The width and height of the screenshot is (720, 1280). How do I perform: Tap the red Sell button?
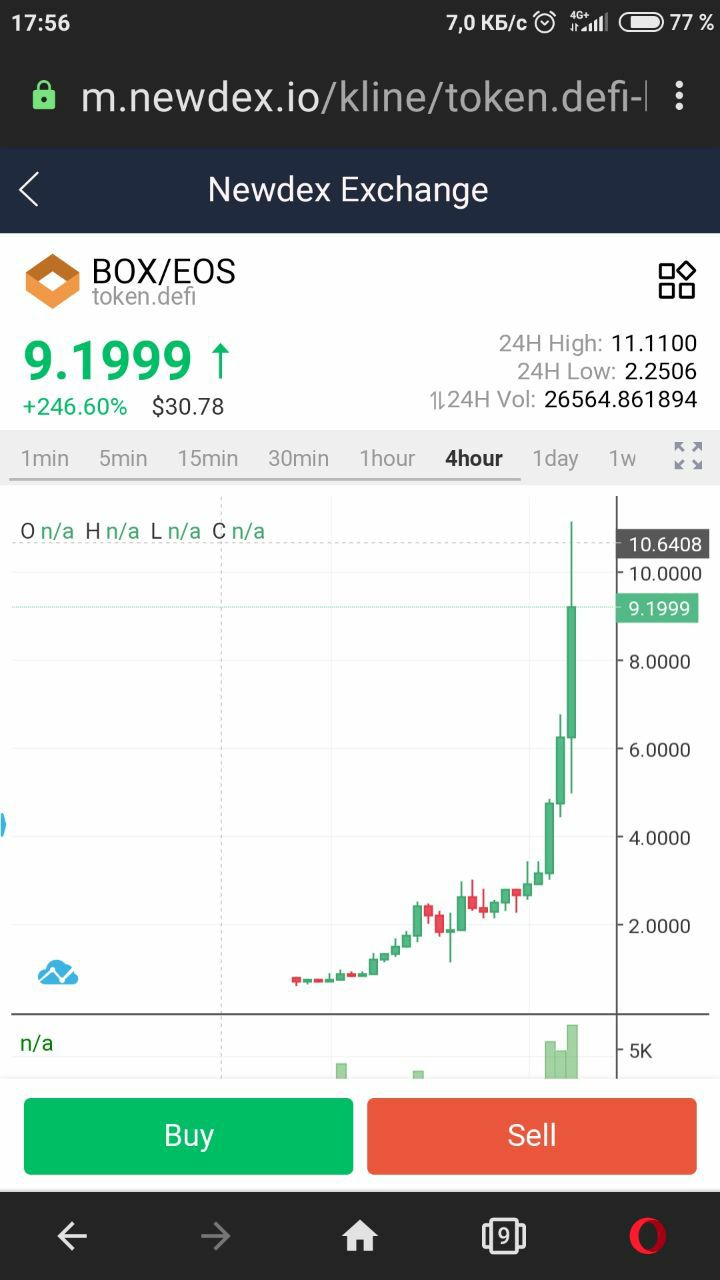pos(532,1136)
